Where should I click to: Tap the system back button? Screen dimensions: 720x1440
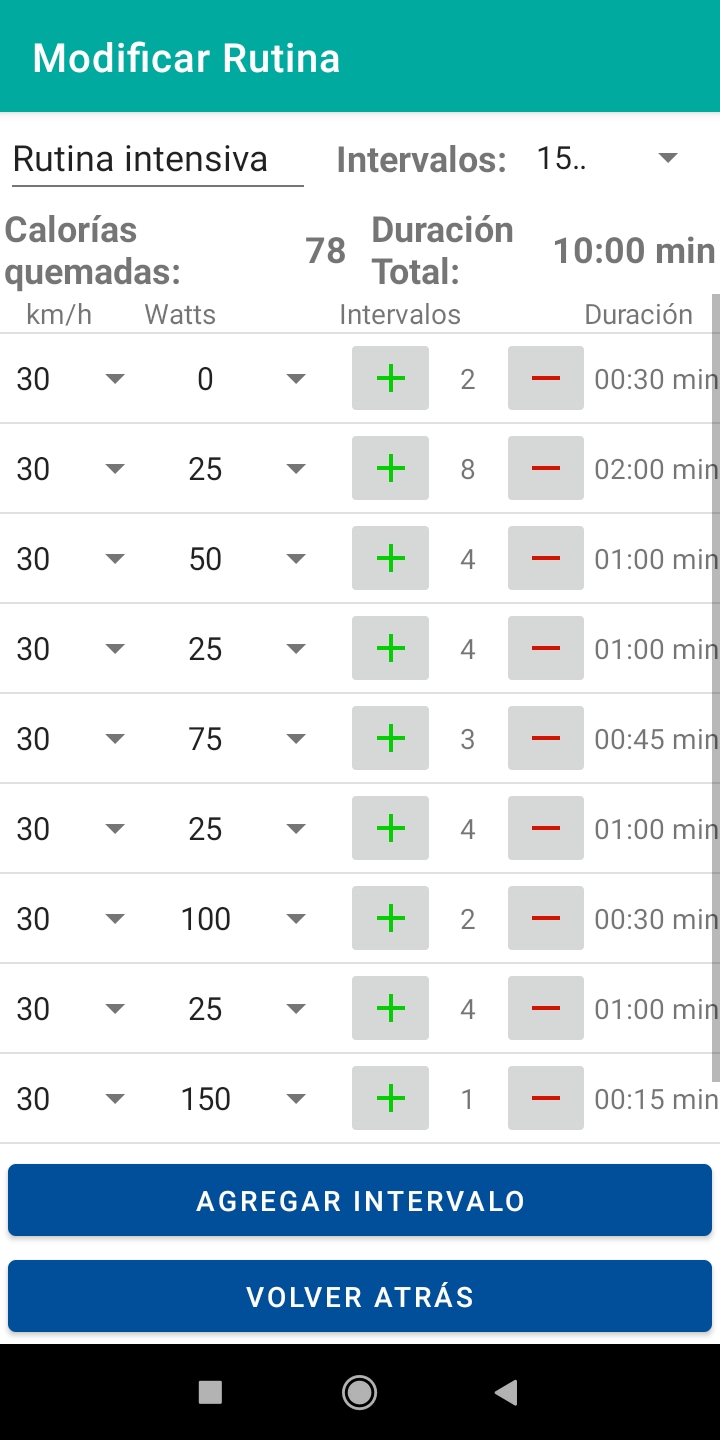coord(507,1392)
